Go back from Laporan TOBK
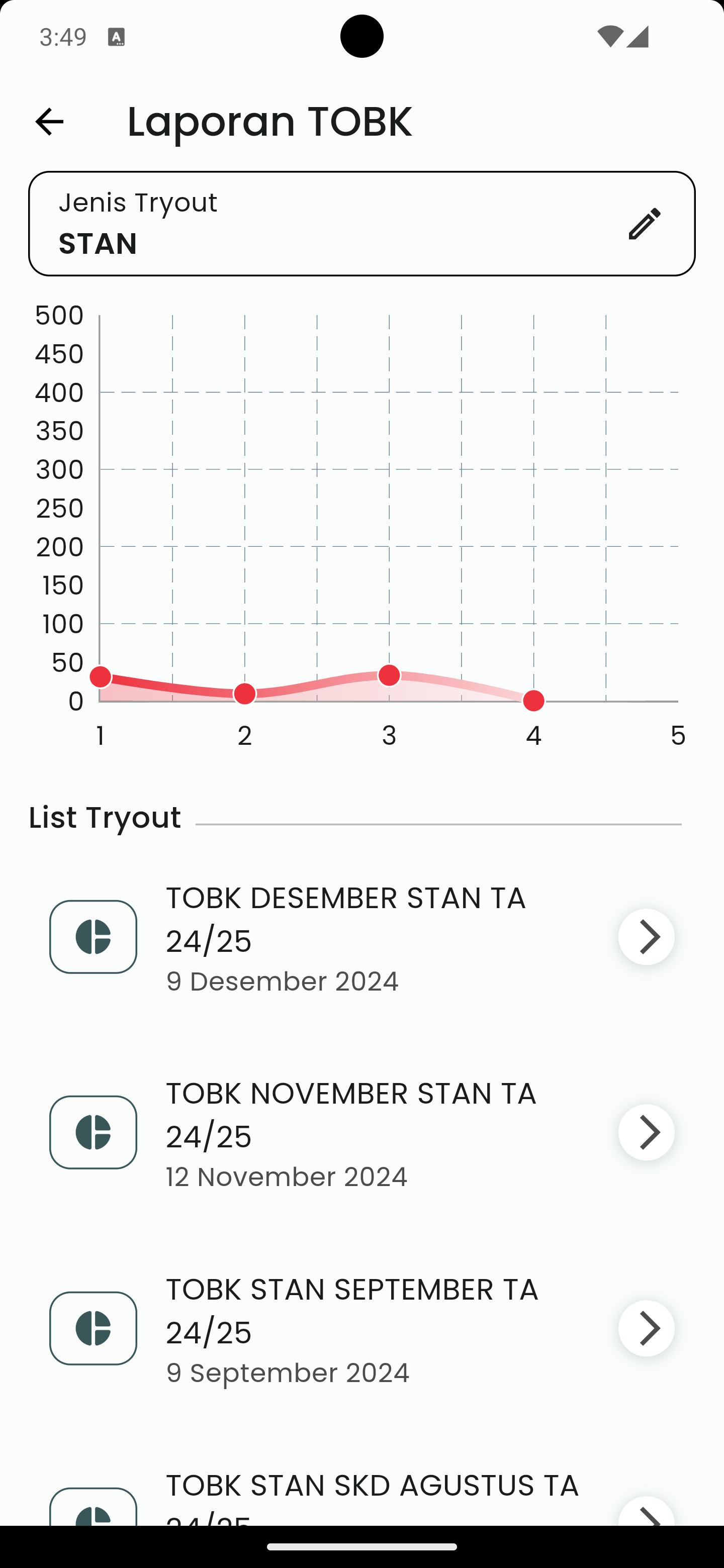This screenshot has width=724, height=1568. point(49,122)
